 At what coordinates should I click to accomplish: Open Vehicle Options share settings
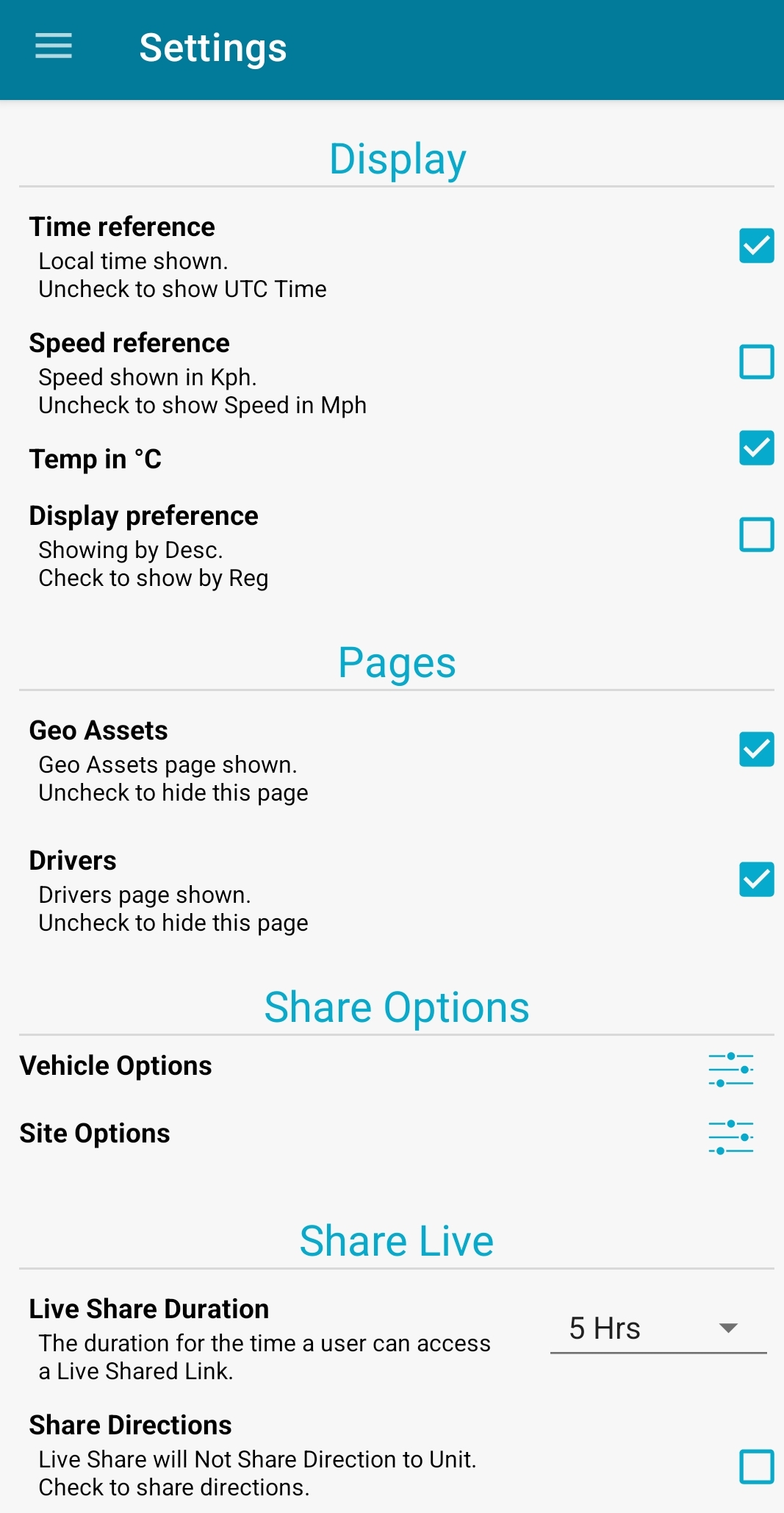click(x=731, y=1070)
